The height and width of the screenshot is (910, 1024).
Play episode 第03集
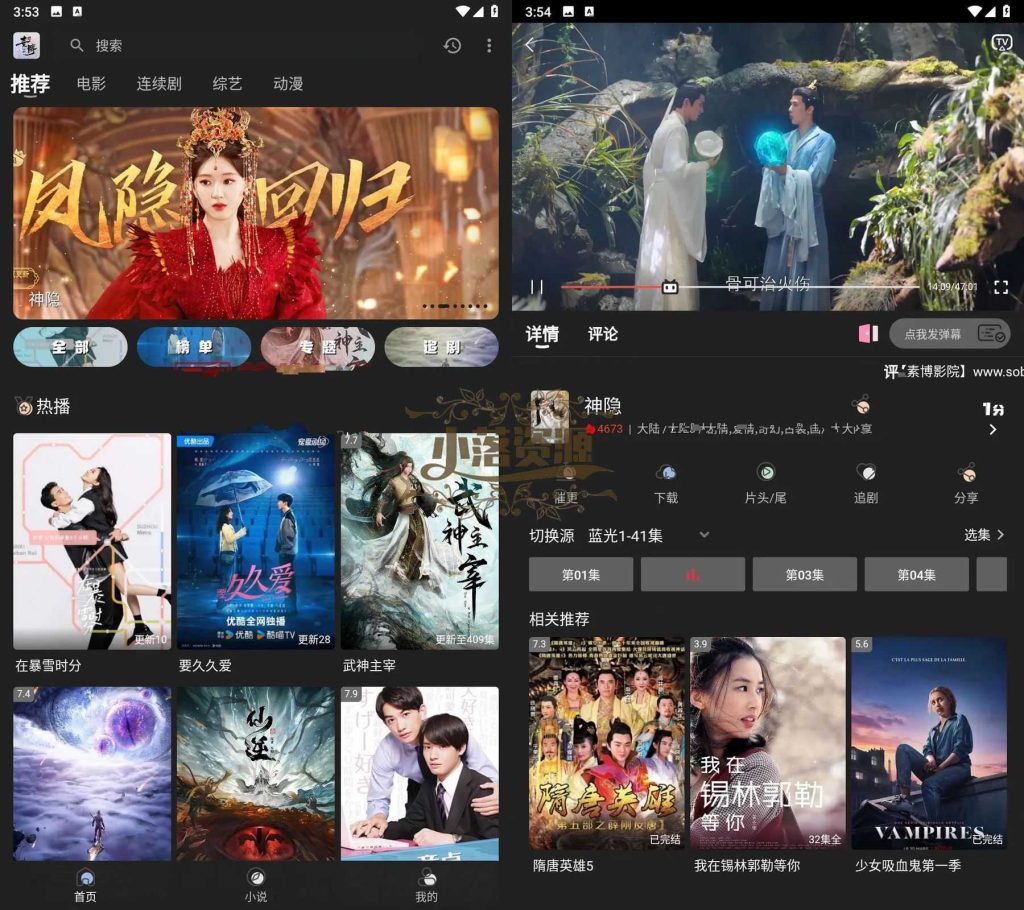tap(804, 574)
